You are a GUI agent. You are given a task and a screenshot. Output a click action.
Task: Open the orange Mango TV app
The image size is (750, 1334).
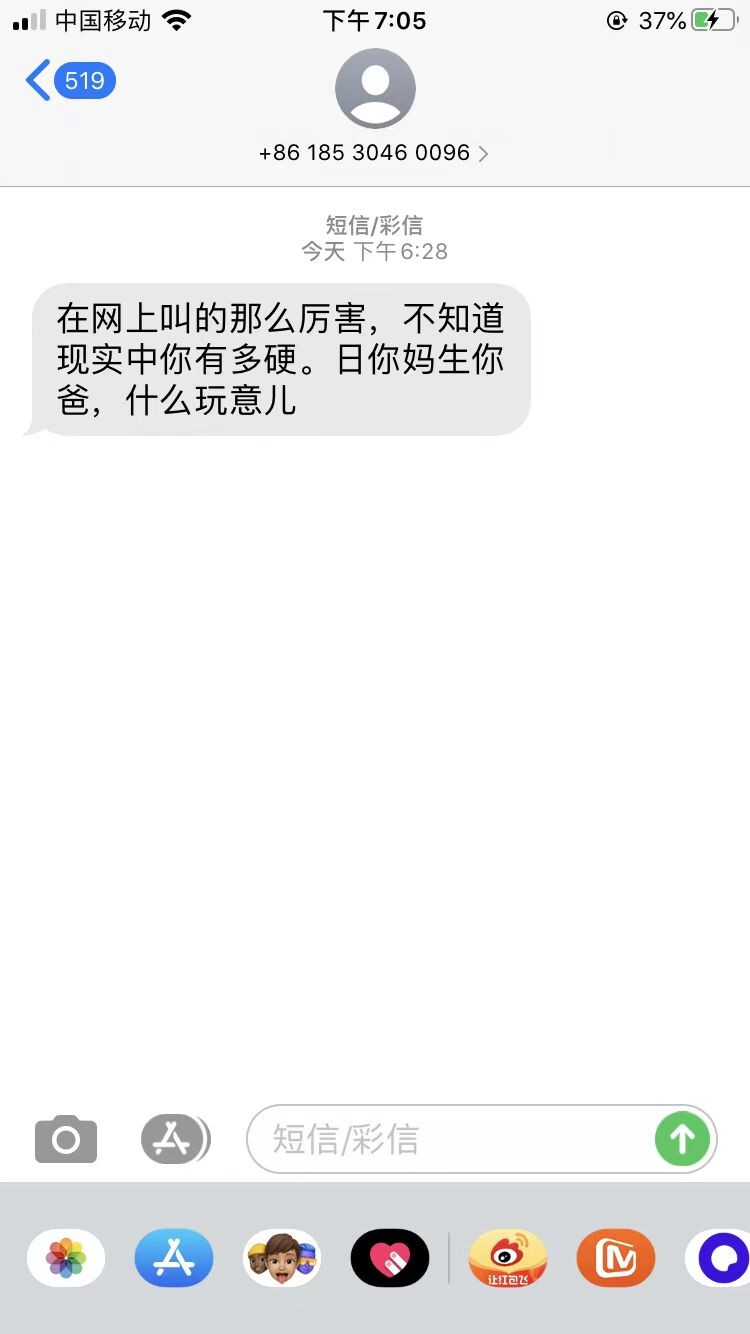coord(616,1258)
